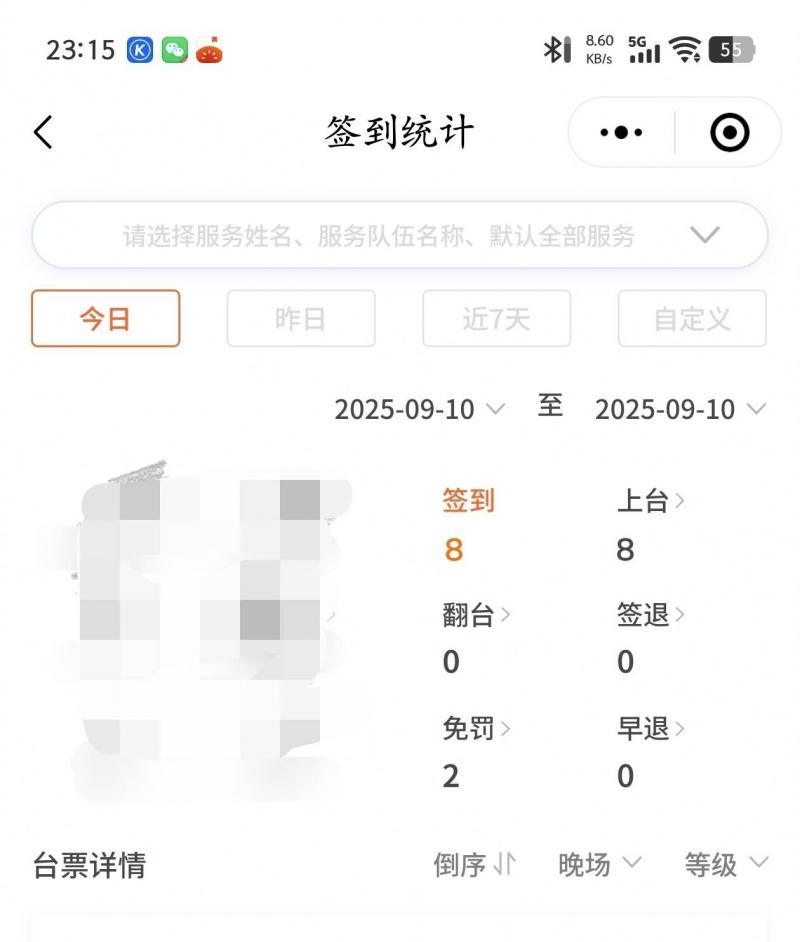The height and width of the screenshot is (942, 800).
Task: Expand the 晚场 session dropdown
Action: click(x=599, y=864)
